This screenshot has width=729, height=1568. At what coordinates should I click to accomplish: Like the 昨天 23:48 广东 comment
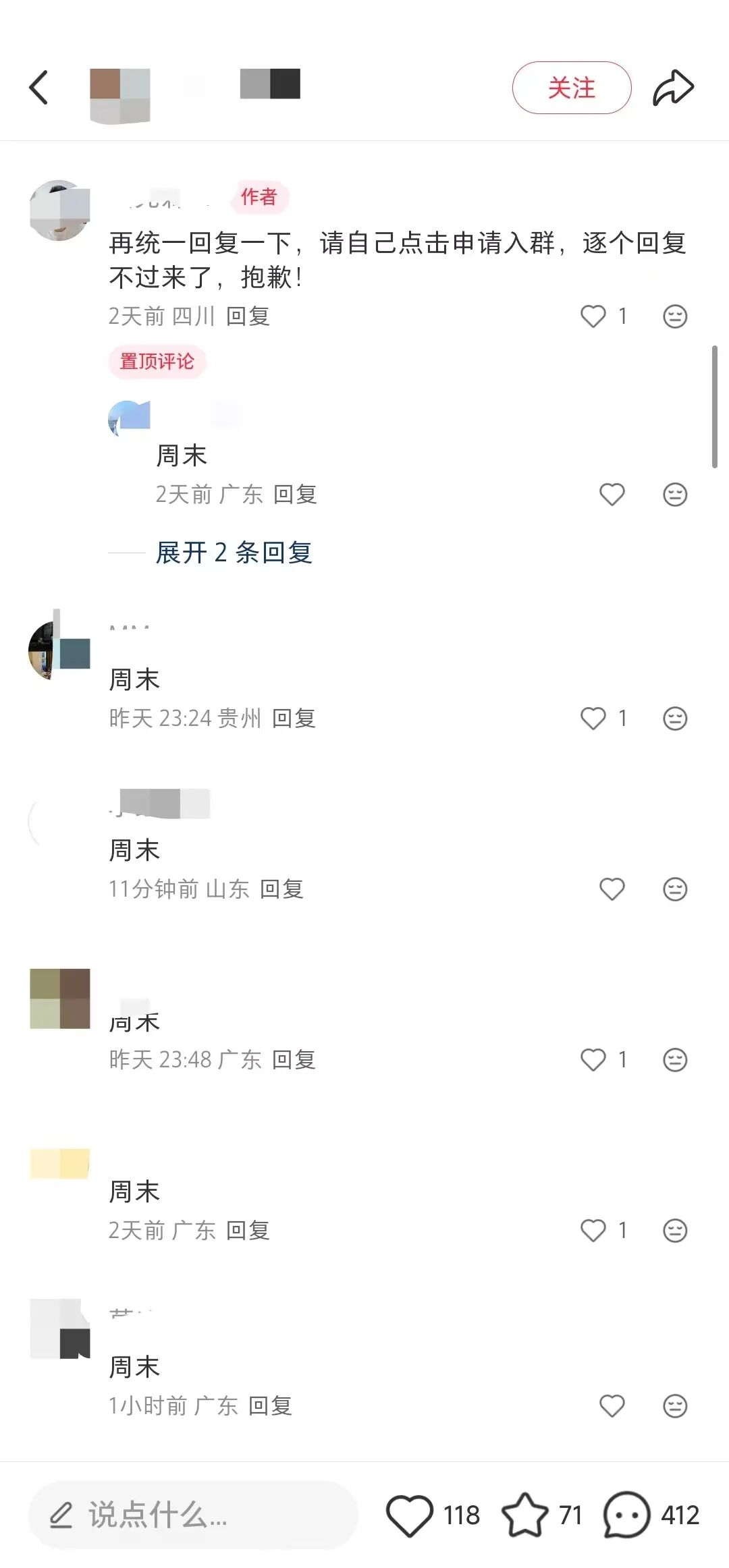[593, 1060]
